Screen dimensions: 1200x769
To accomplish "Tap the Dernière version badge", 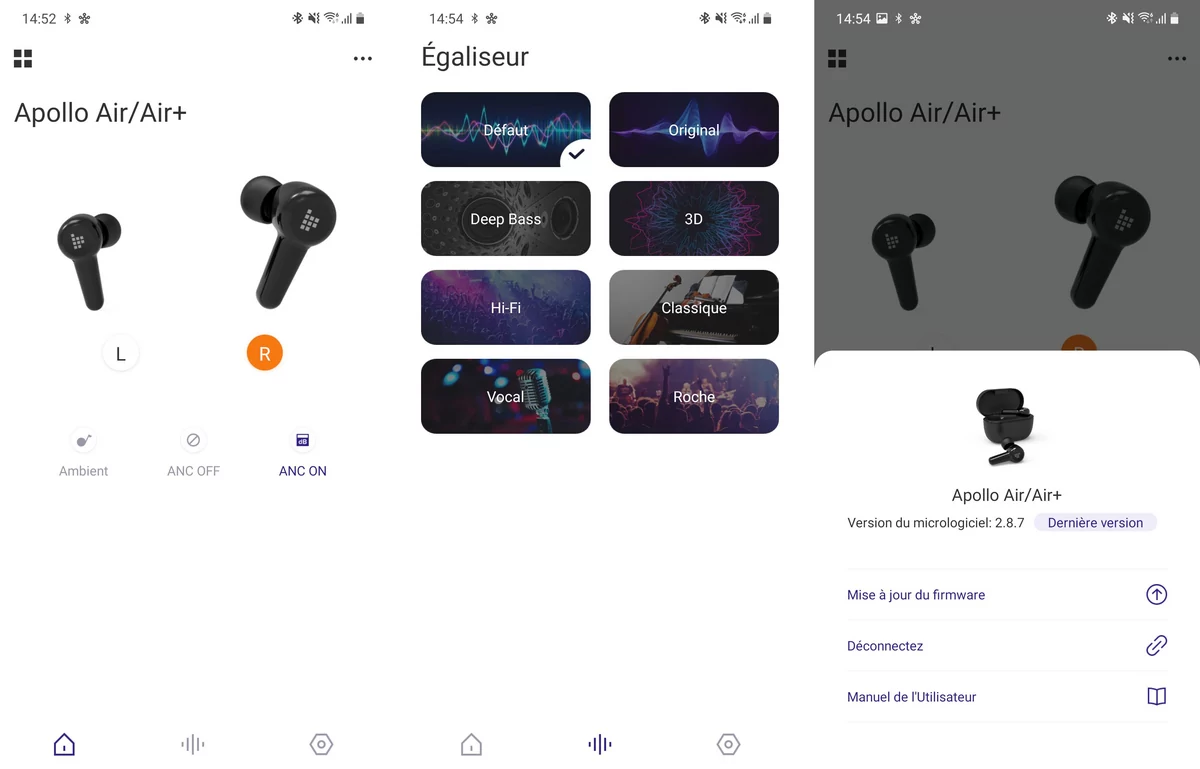I will [x=1095, y=523].
